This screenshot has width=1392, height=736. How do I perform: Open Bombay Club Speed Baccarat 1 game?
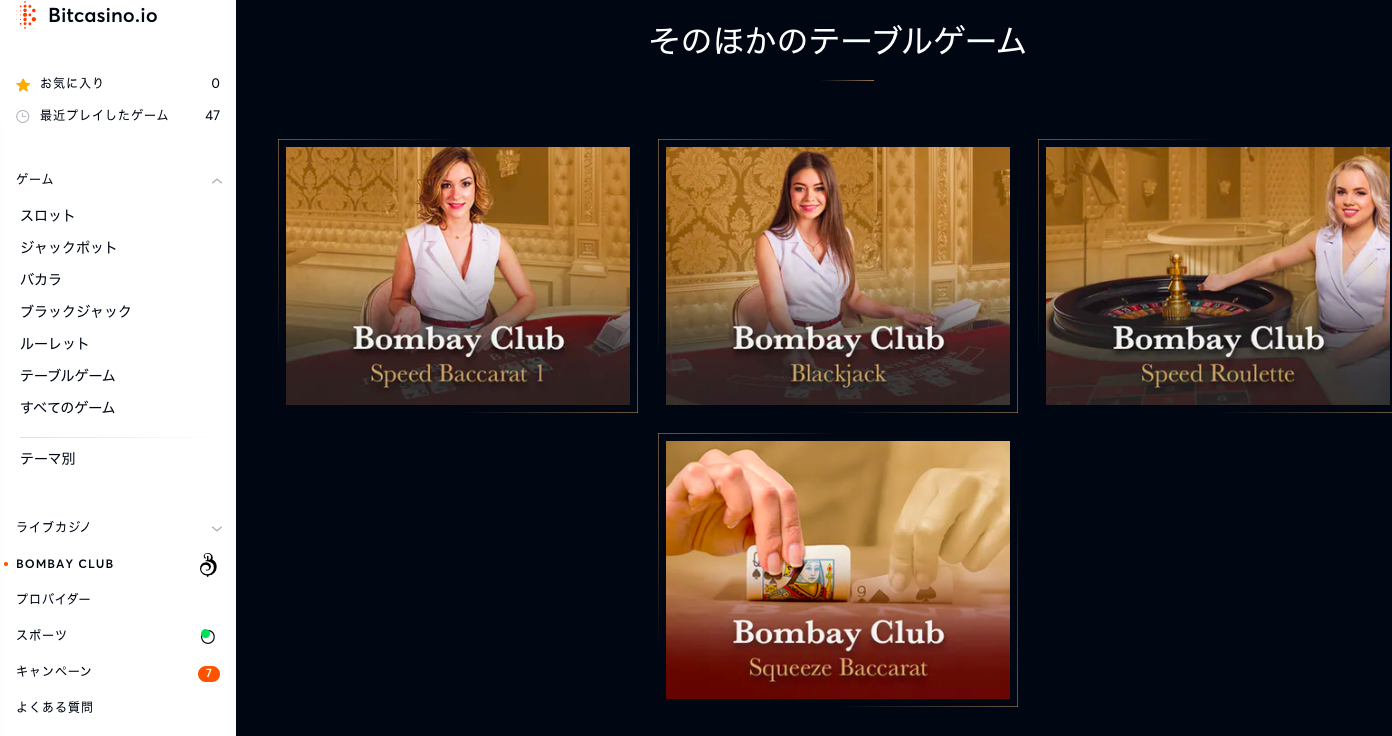point(458,276)
